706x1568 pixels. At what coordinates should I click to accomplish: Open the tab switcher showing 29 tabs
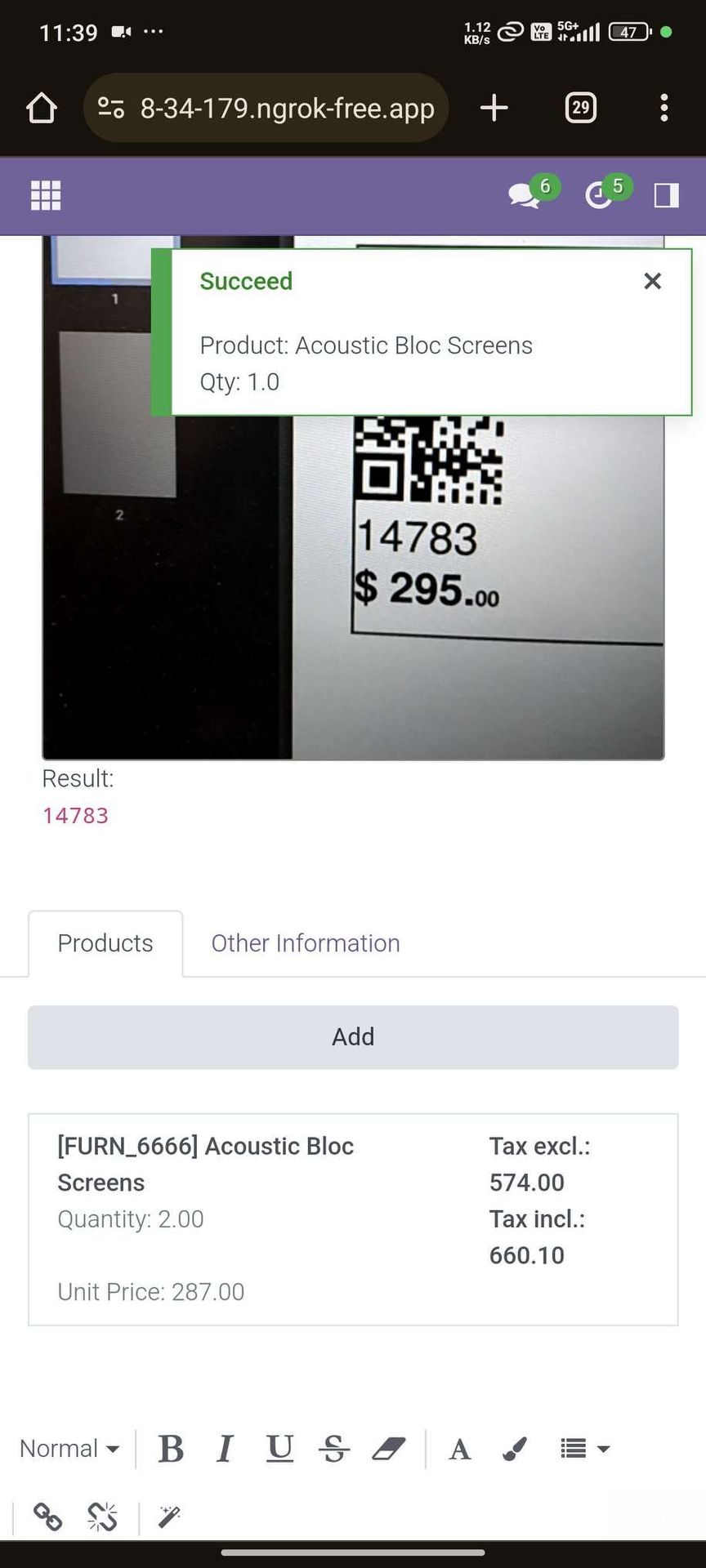[580, 108]
